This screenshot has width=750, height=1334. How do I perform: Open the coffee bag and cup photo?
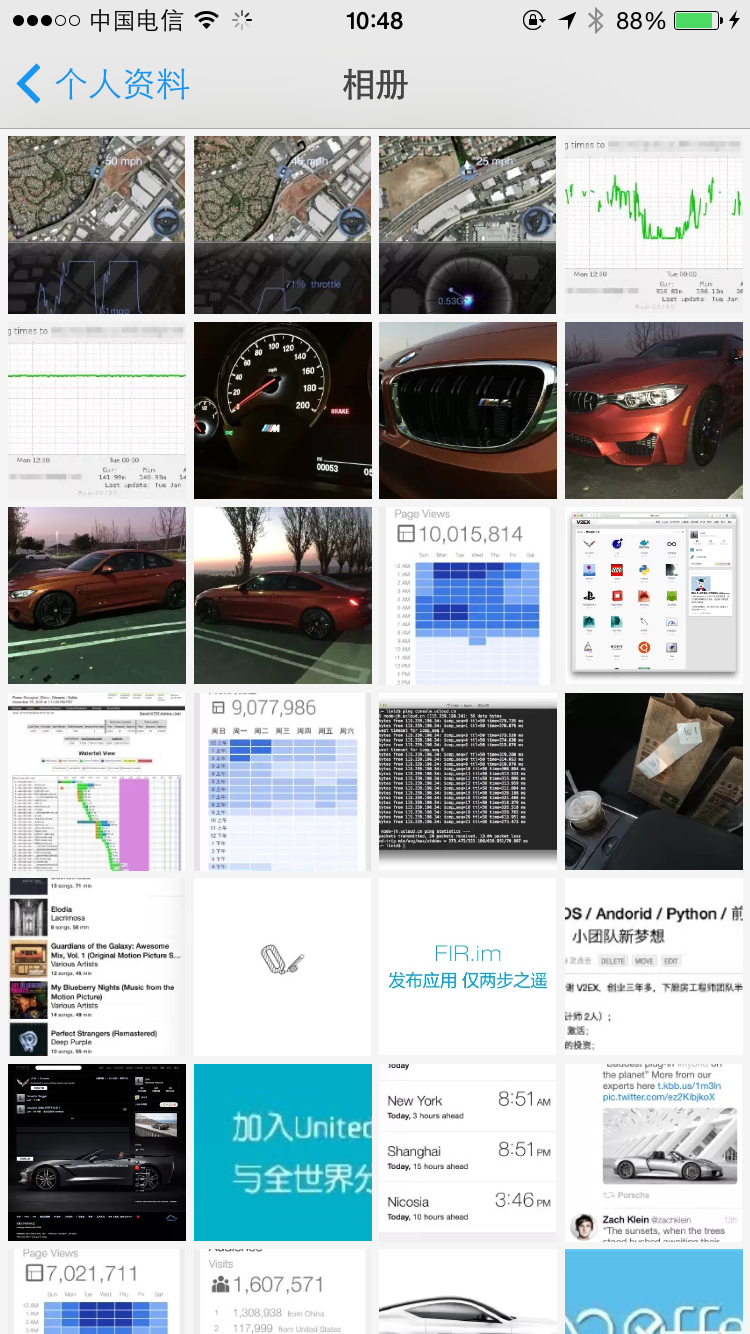pyautogui.click(x=653, y=781)
